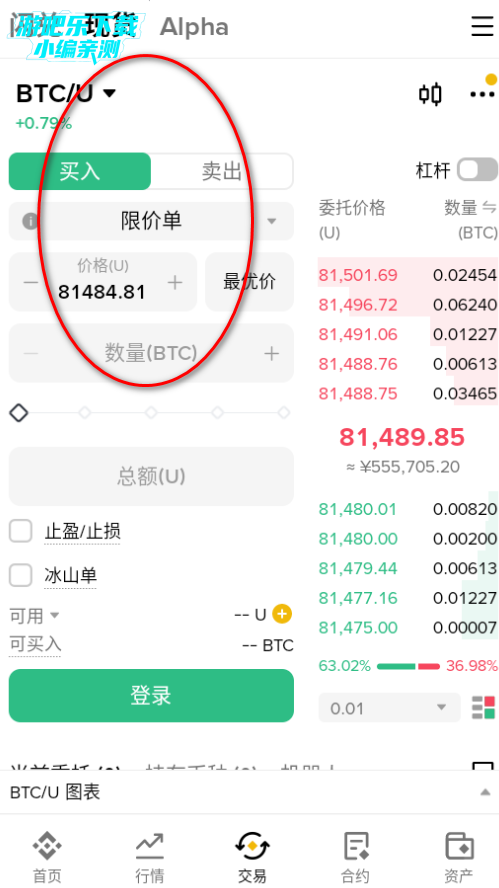Switch to the Alpha tab
Screen dimensions: 499x888
pos(194,27)
